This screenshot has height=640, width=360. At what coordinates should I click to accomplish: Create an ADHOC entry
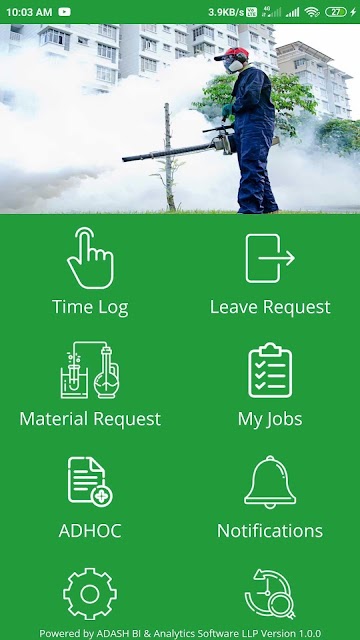90,498
